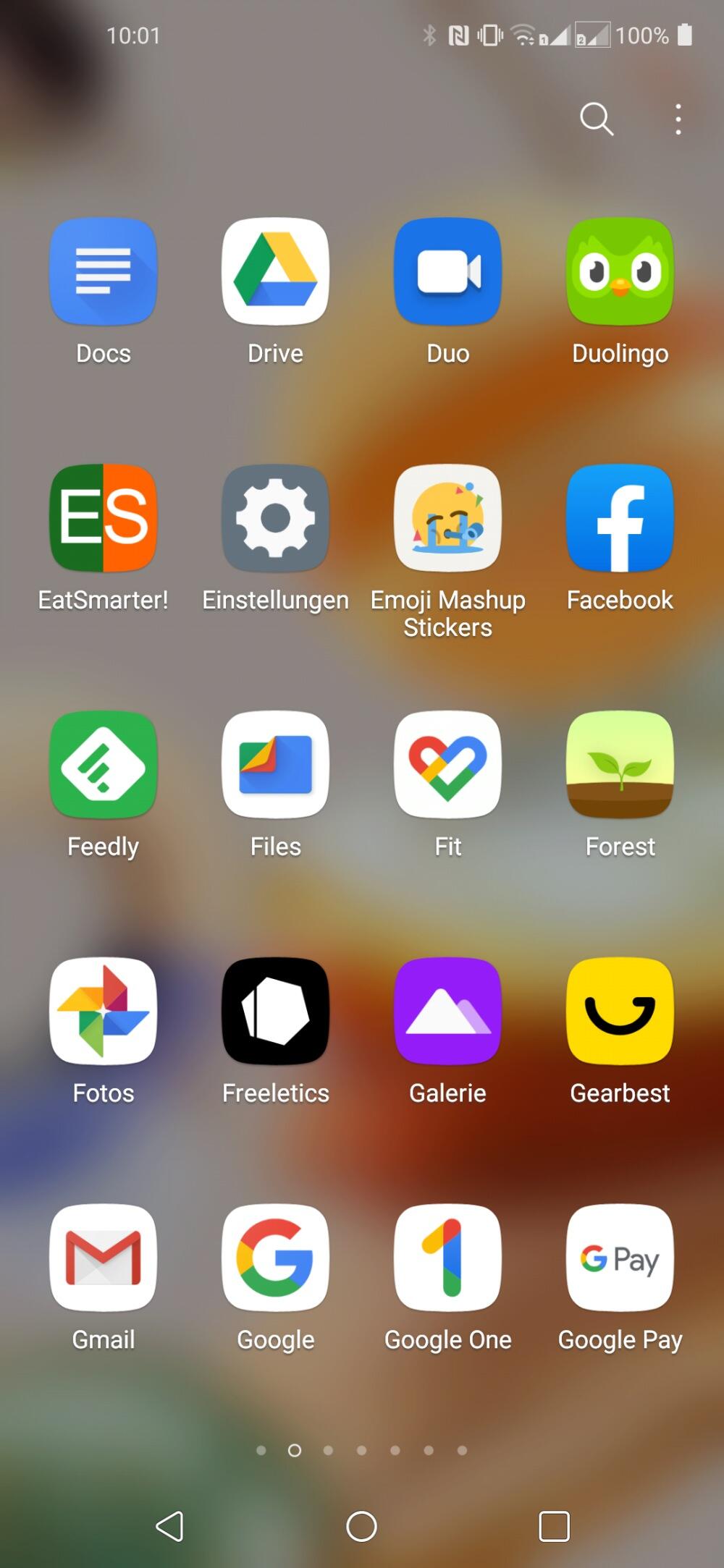Viewport: 724px width, 1568px height.
Task: Open Gmail
Action: click(x=104, y=1258)
